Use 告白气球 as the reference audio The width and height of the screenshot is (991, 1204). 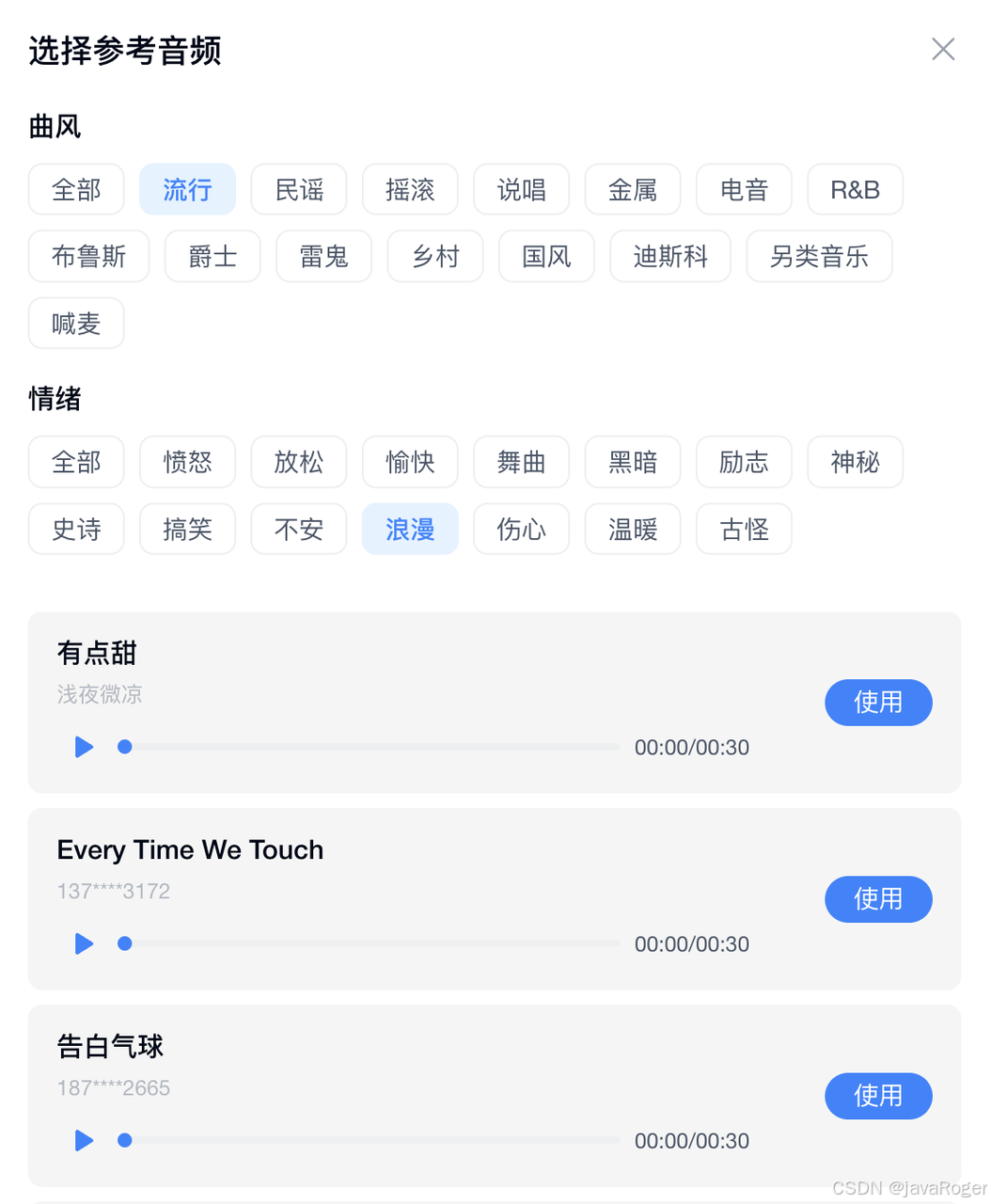(x=878, y=1096)
